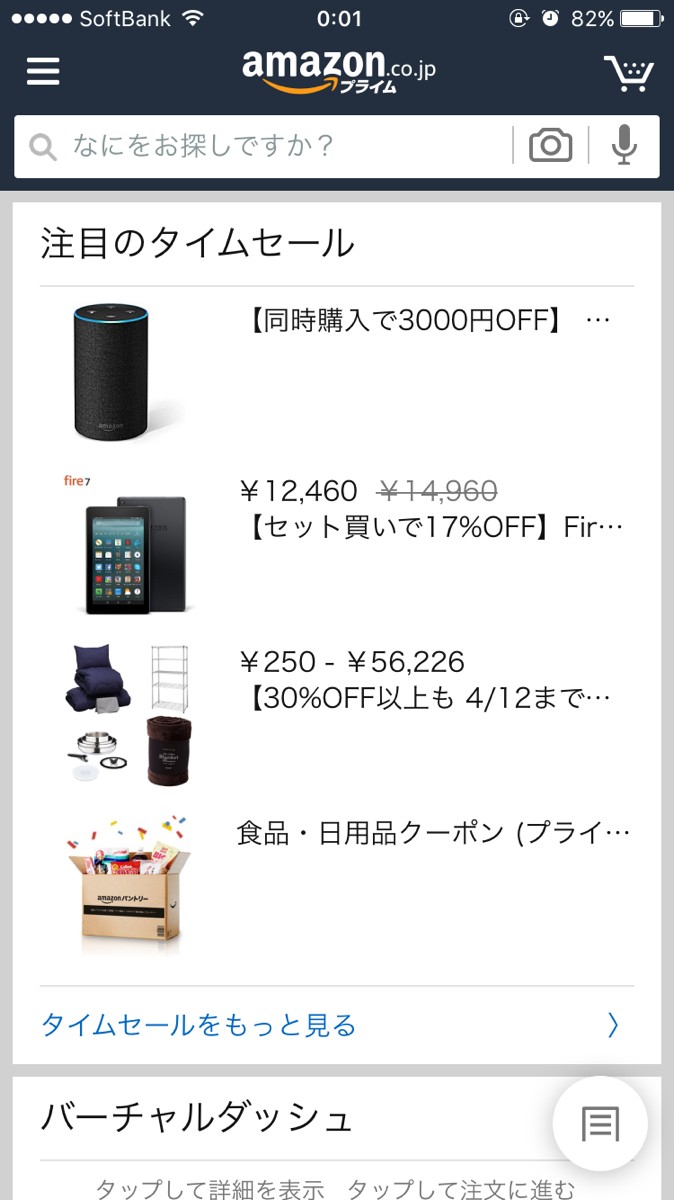674x1200 pixels.
Task: Open the floating list button
Action: (600, 1124)
